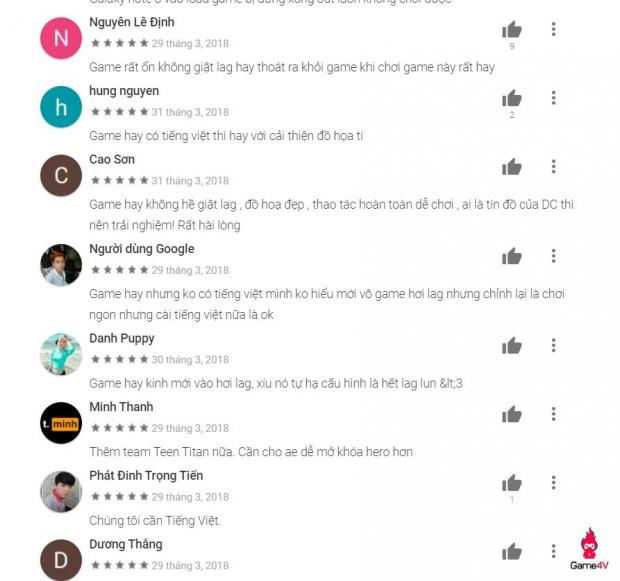Mark hung nguyen's review as helpful
The width and height of the screenshot is (620, 581).
[512, 98]
